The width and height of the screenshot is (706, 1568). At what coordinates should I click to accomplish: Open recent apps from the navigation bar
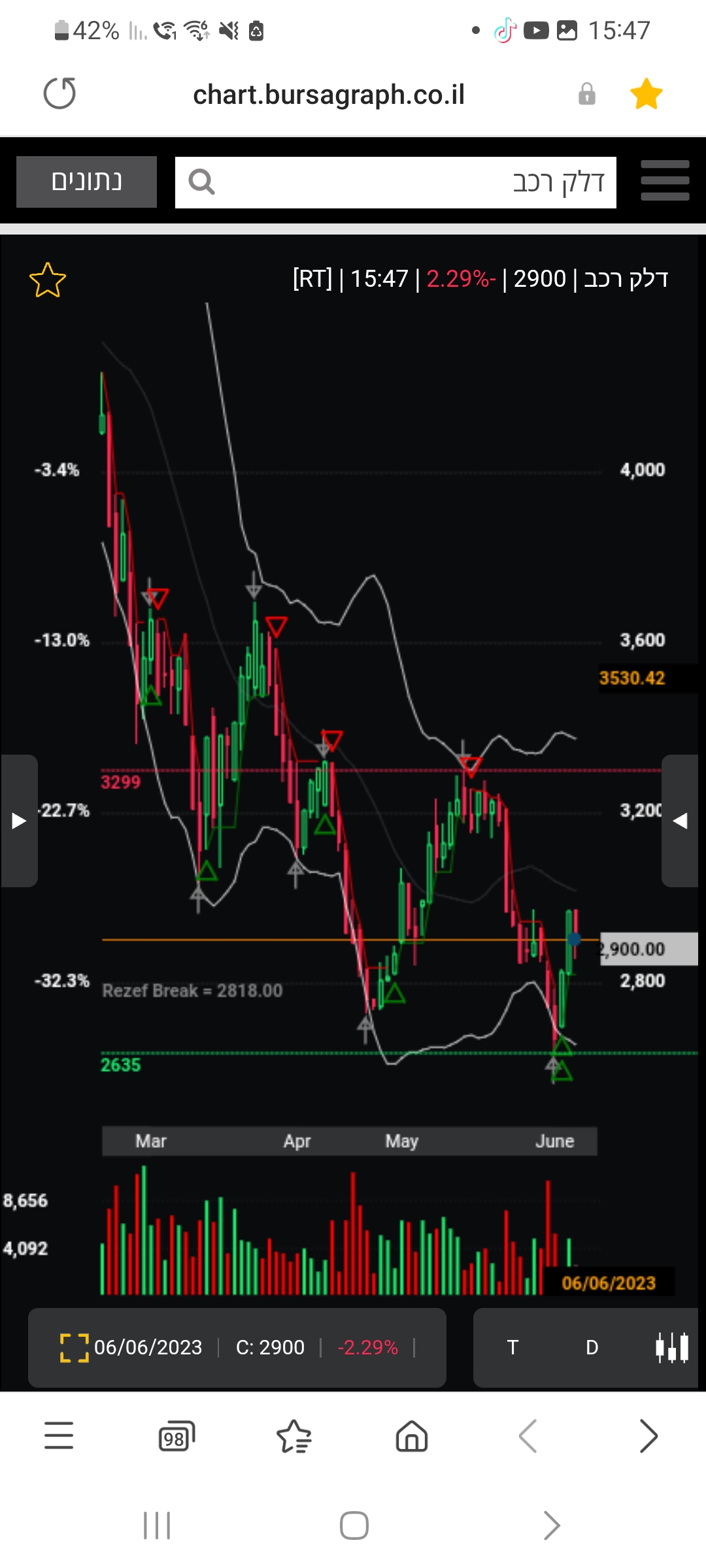(x=157, y=1526)
